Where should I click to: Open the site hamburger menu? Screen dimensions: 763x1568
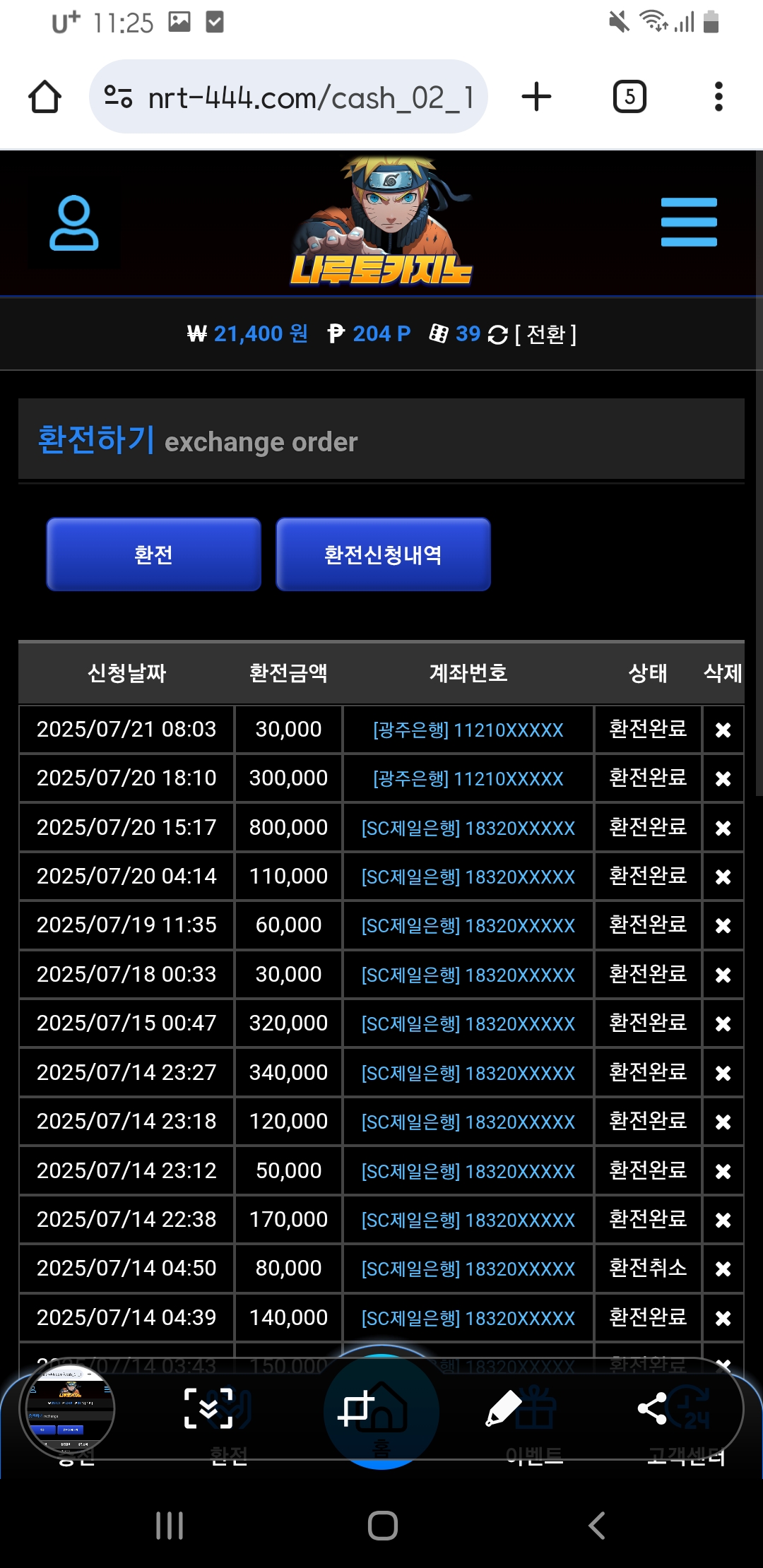point(689,222)
